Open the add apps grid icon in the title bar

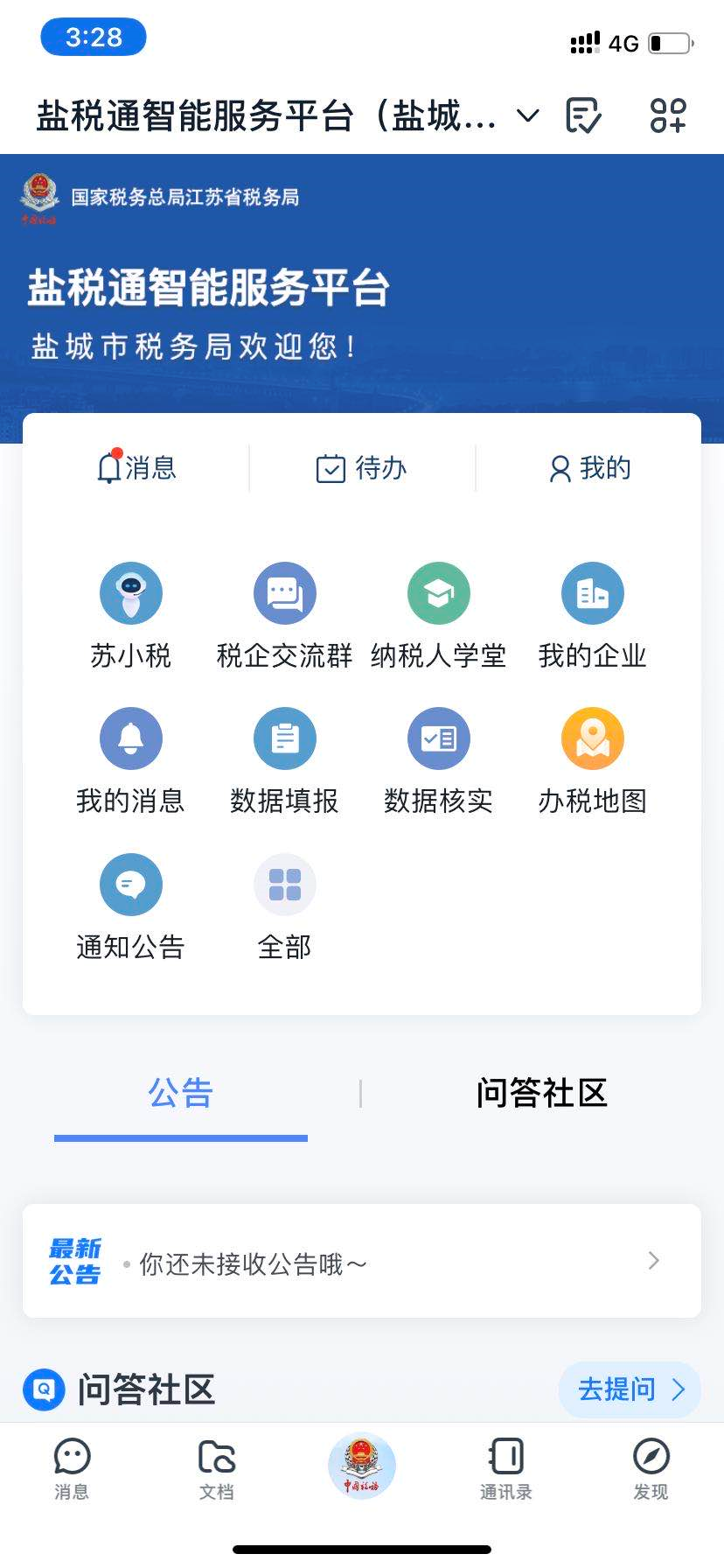pyautogui.click(x=668, y=115)
